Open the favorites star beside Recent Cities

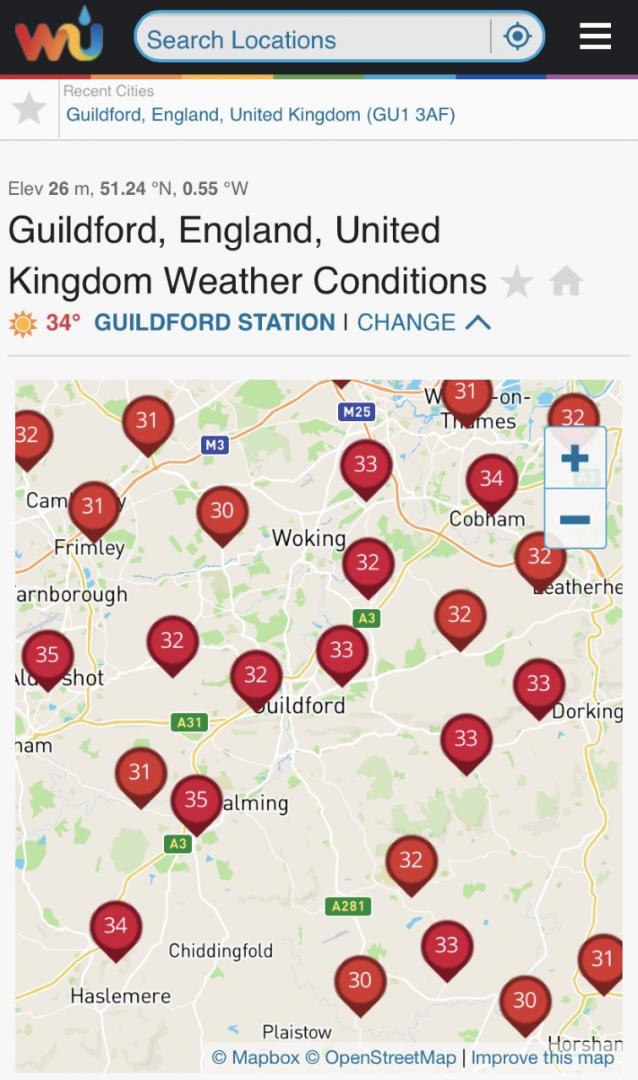(x=29, y=109)
